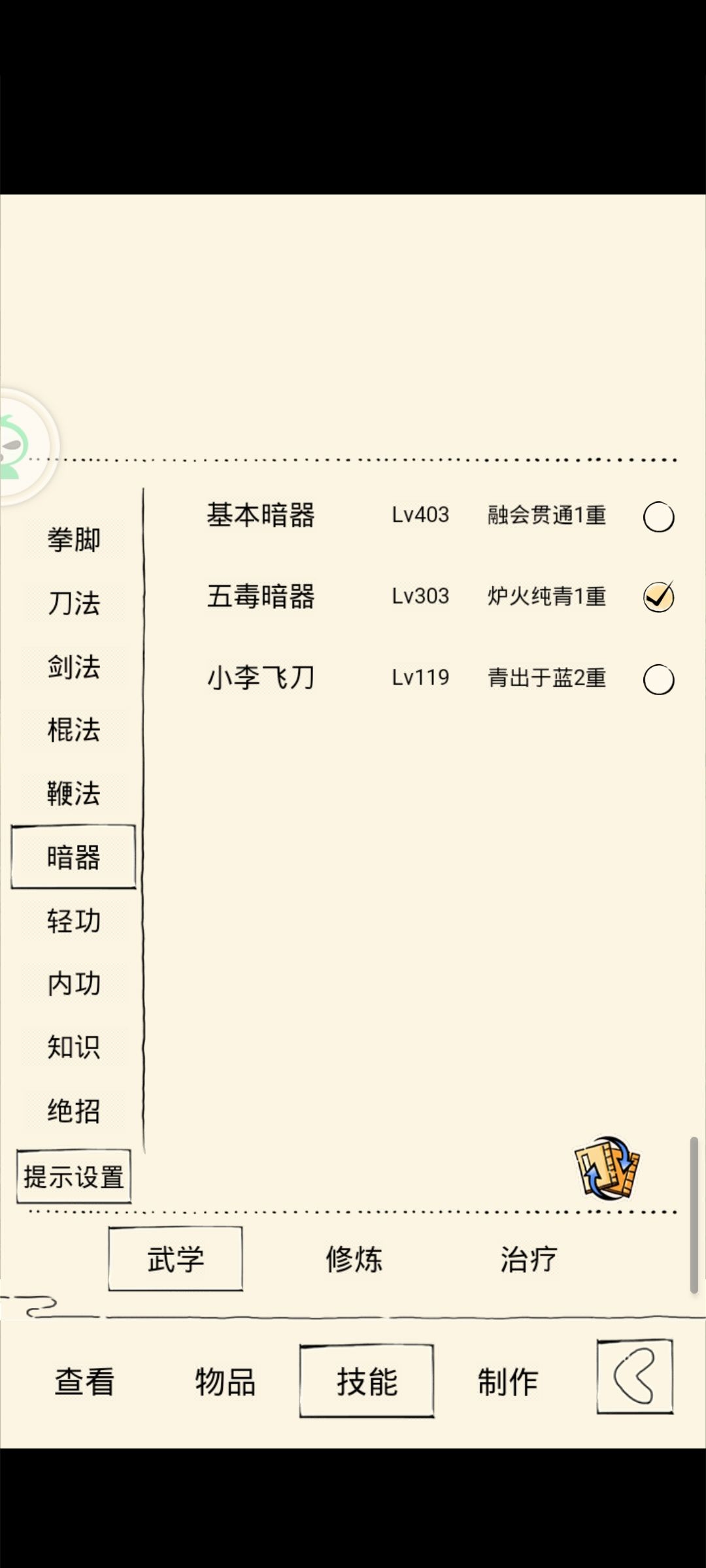
Task: Select 小李飞刀 with its radio circle
Action: [x=658, y=680]
